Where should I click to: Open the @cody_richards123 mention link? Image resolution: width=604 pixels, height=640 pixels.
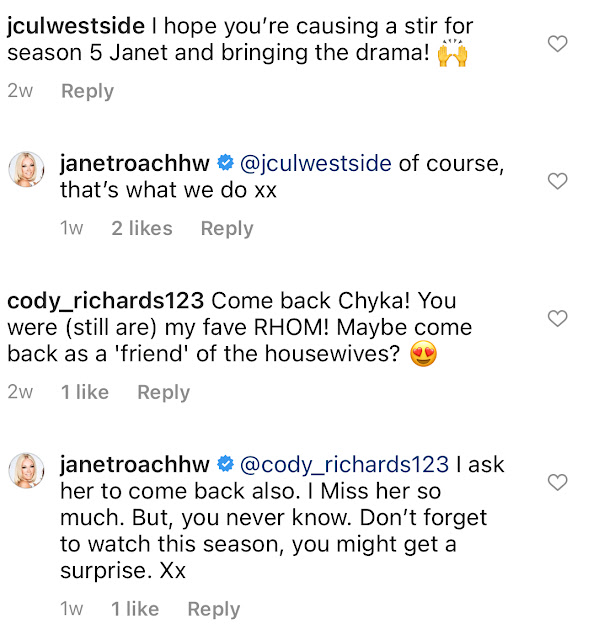coord(344,464)
